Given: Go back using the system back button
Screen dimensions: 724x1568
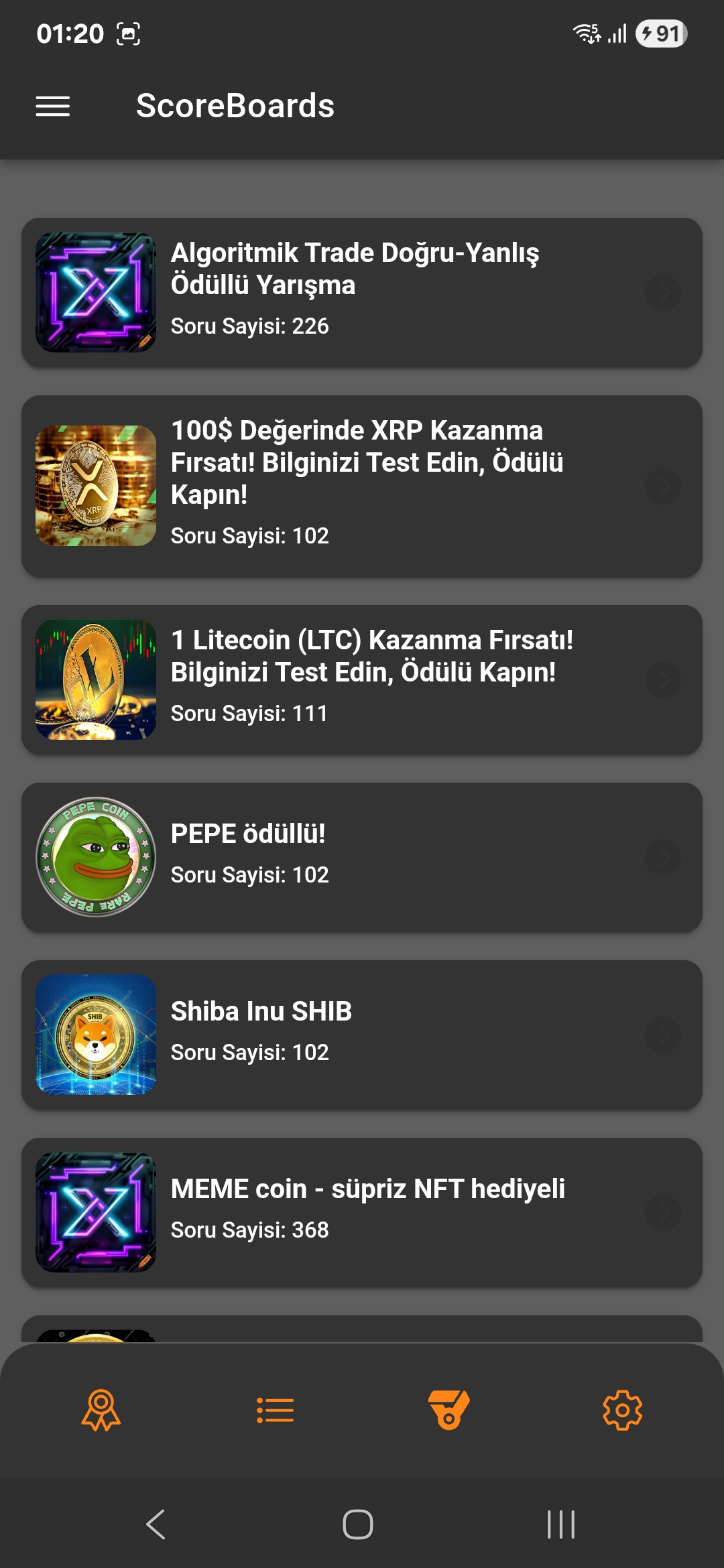Looking at the screenshot, I should (x=156, y=1524).
